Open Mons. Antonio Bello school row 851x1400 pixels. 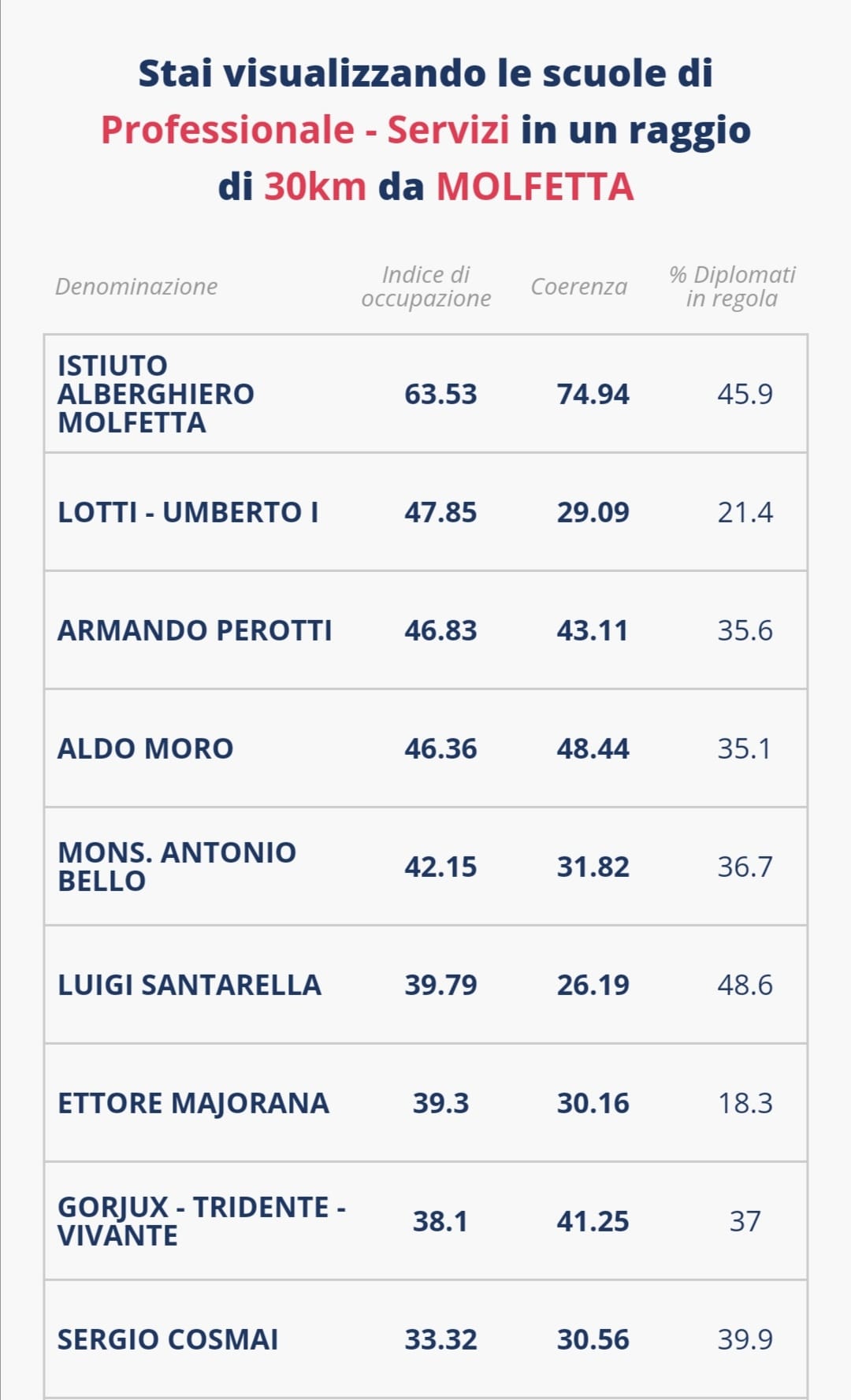[x=425, y=867]
